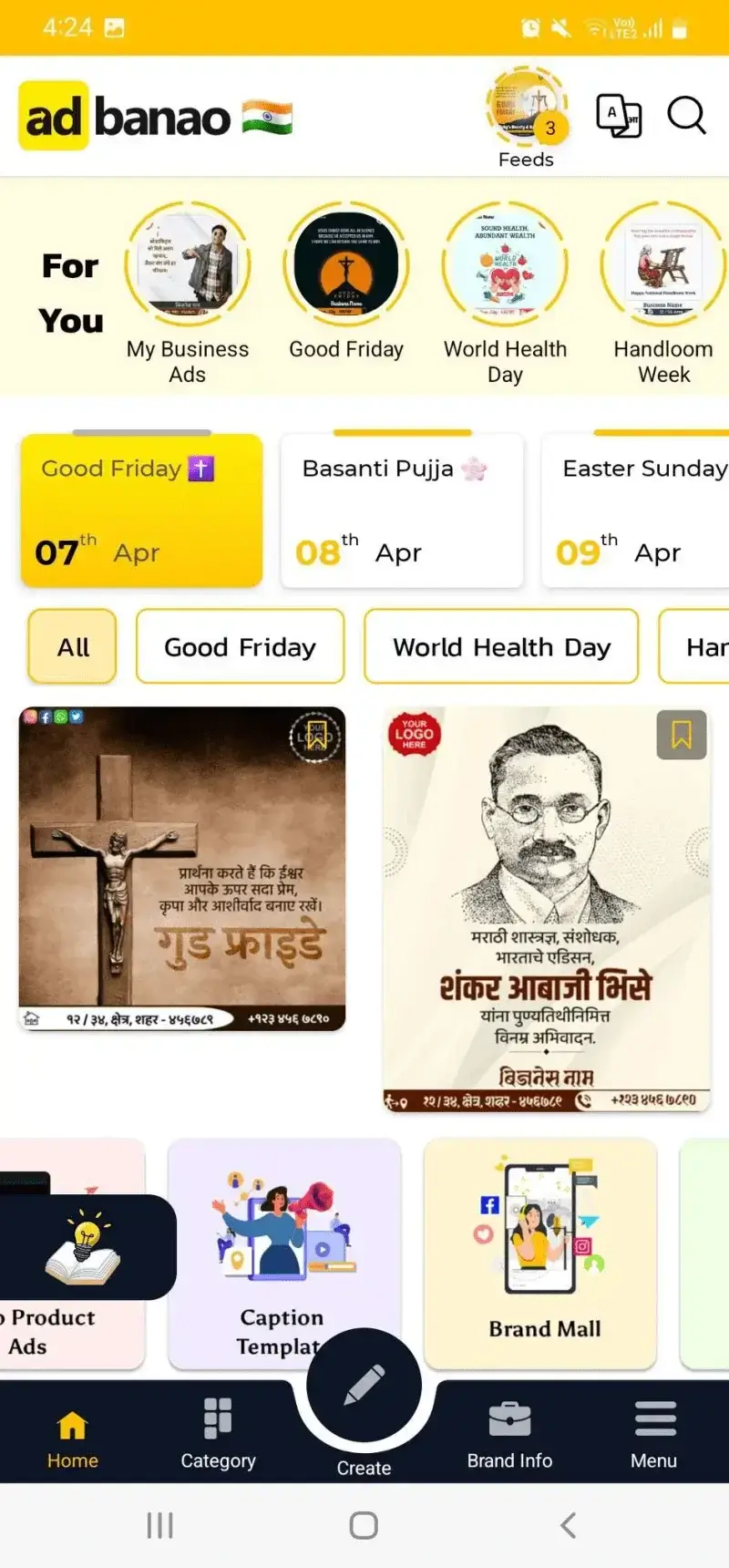Choose the All filter chip
Image resolution: width=729 pixels, height=1568 pixels.
73,646
